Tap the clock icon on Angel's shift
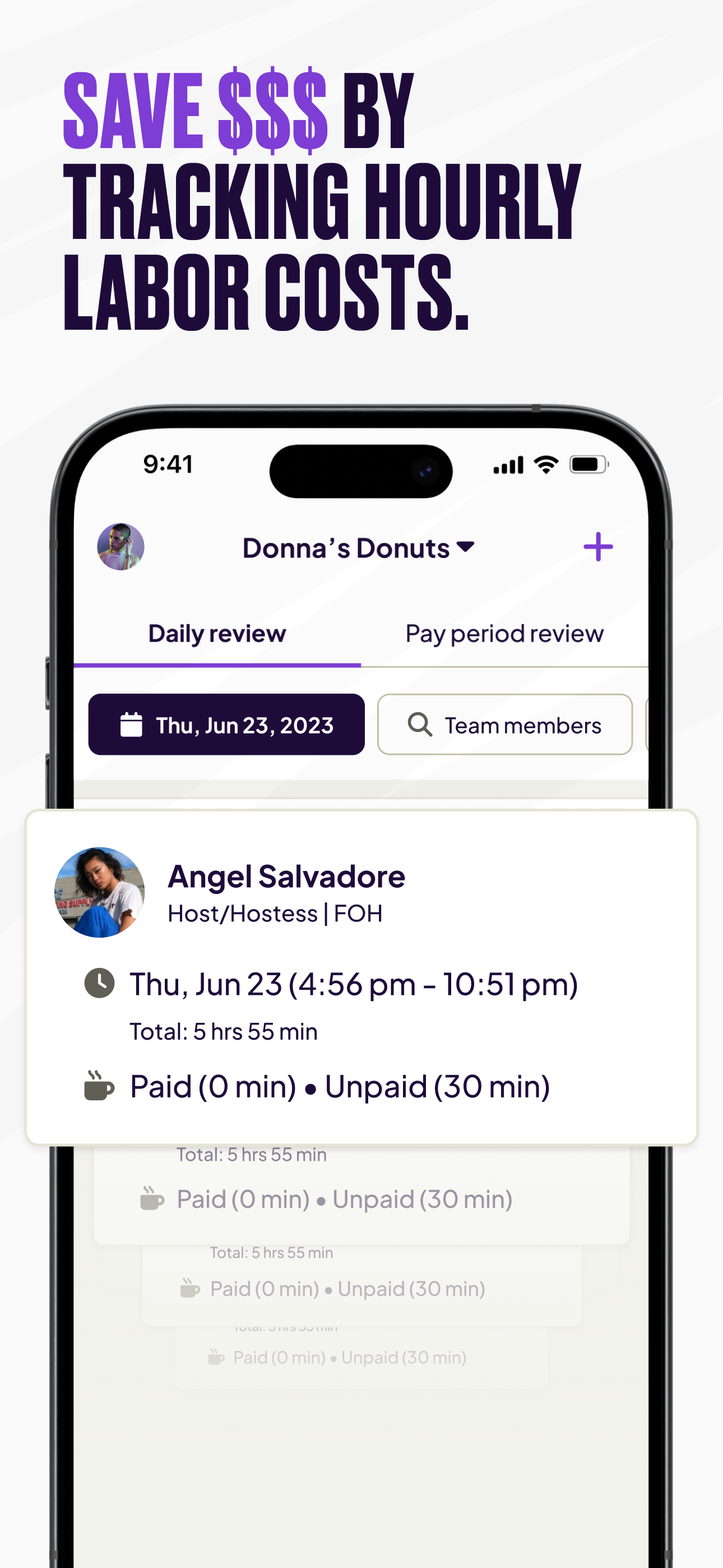Screen dimensions: 723x1568 99,983
